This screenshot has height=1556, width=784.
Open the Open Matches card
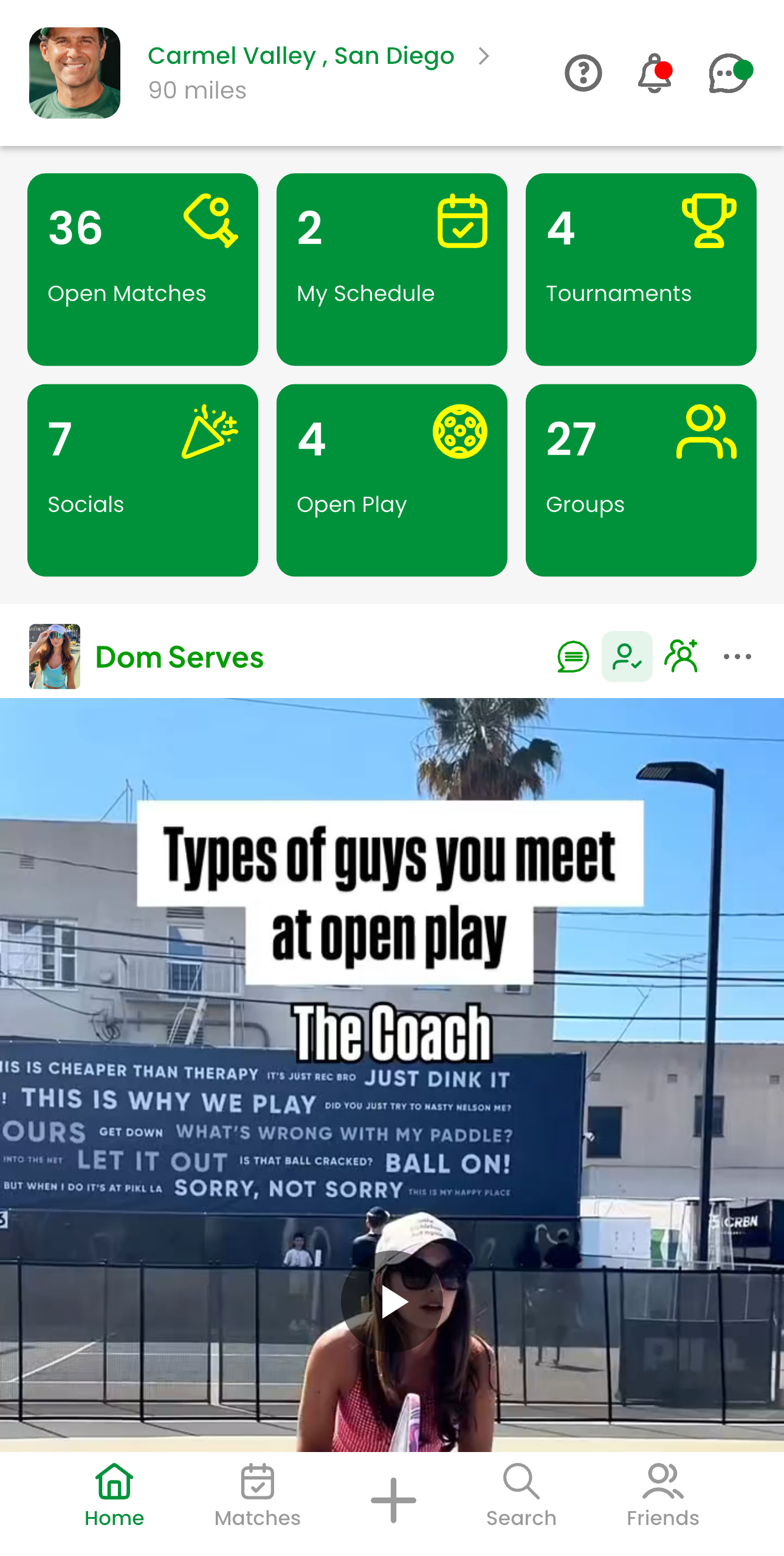pos(143,269)
